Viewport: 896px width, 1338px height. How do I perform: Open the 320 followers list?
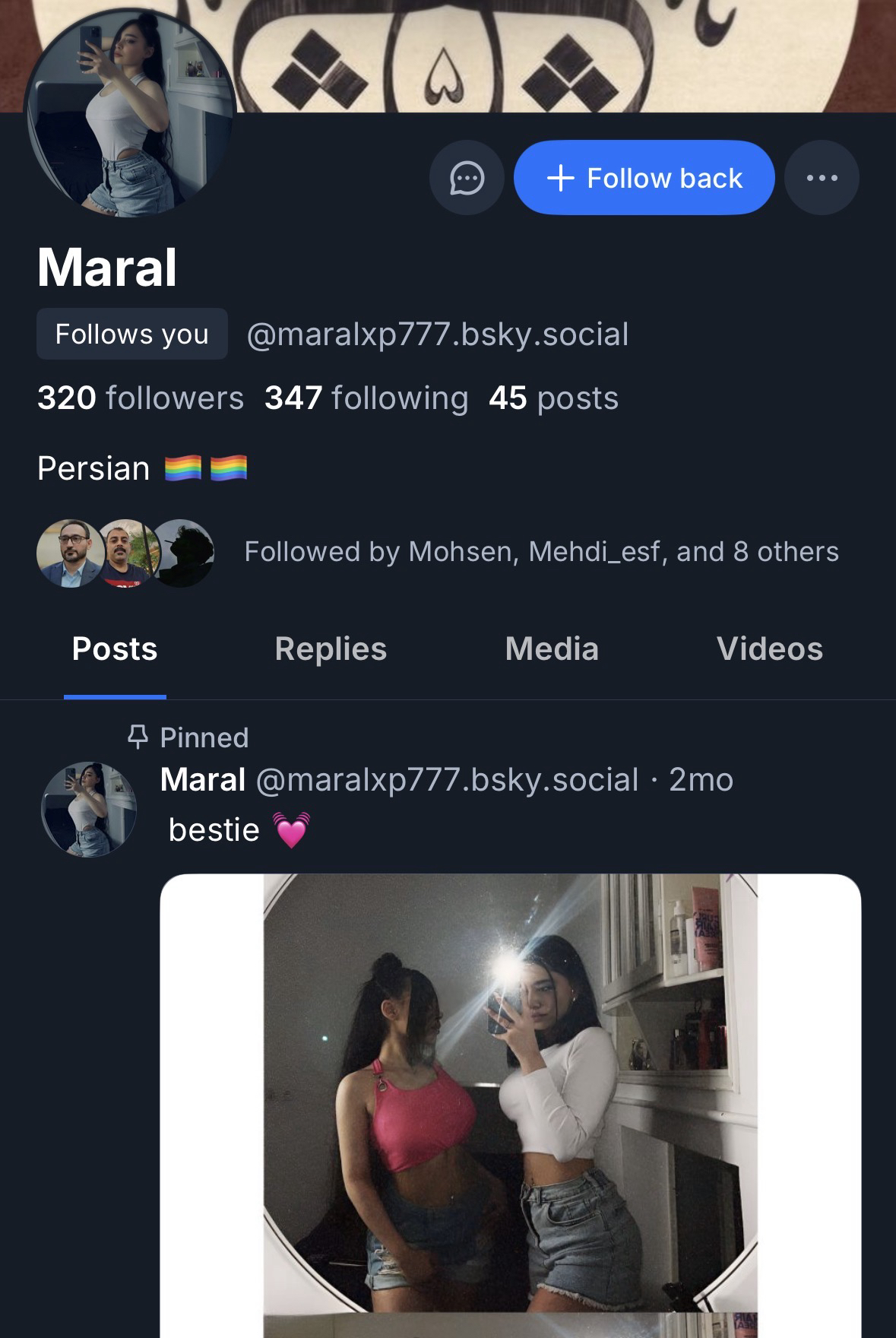pyautogui.click(x=141, y=398)
